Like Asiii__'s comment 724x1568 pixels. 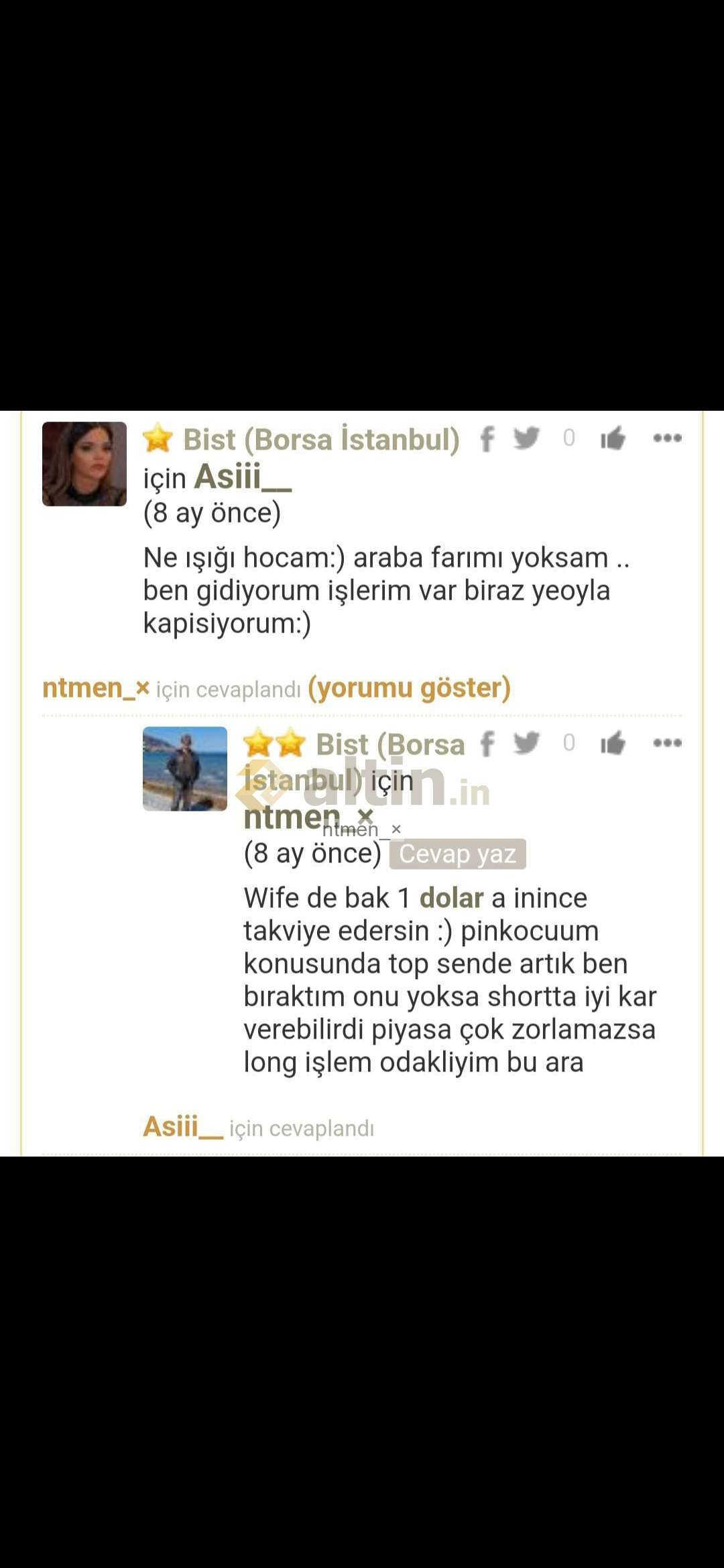(613, 438)
